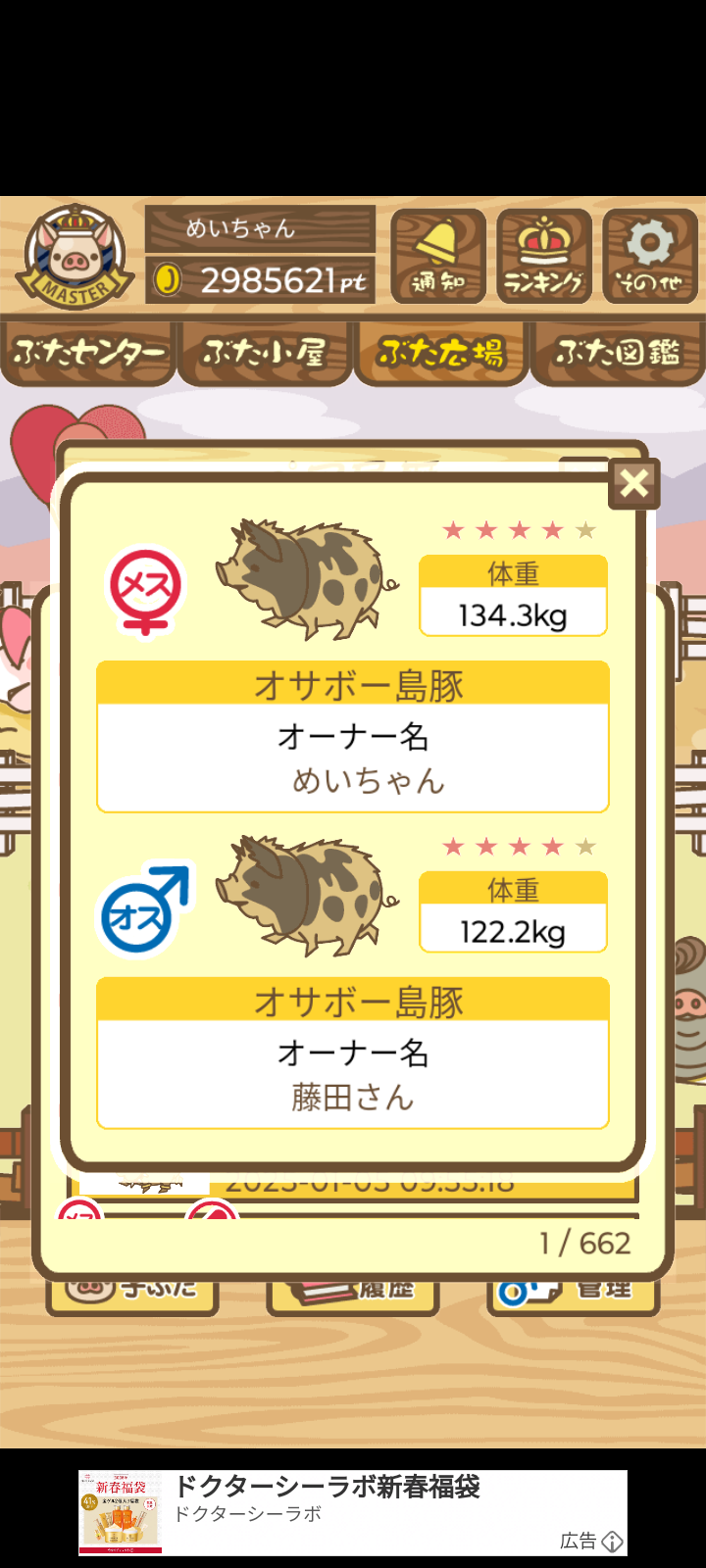Select the ぶた広場 tab
This screenshot has height=1568, width=706.
pyautogui.click(x=441, y=353)
